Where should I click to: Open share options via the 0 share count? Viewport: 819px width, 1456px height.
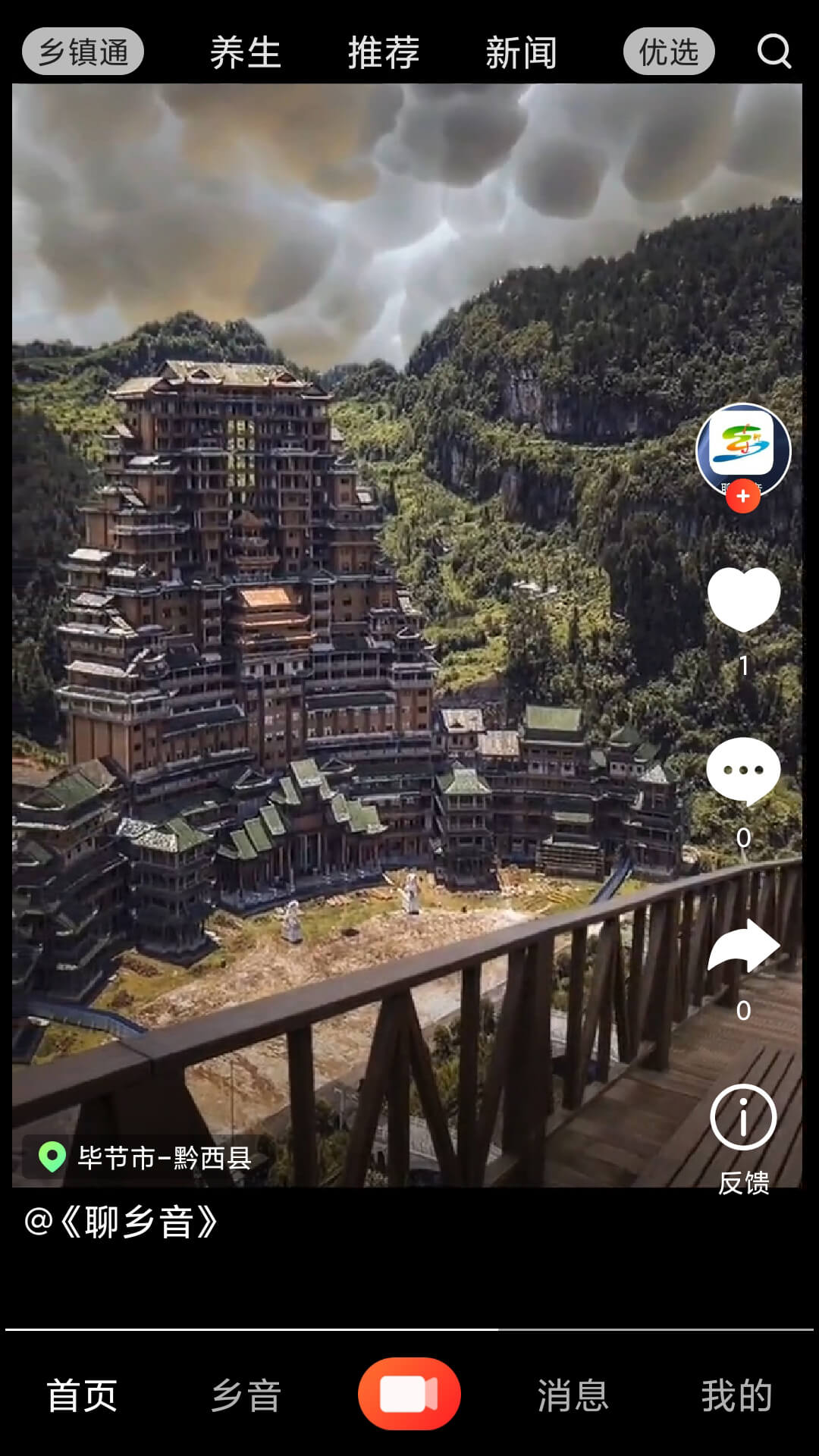click(742, 1009)
